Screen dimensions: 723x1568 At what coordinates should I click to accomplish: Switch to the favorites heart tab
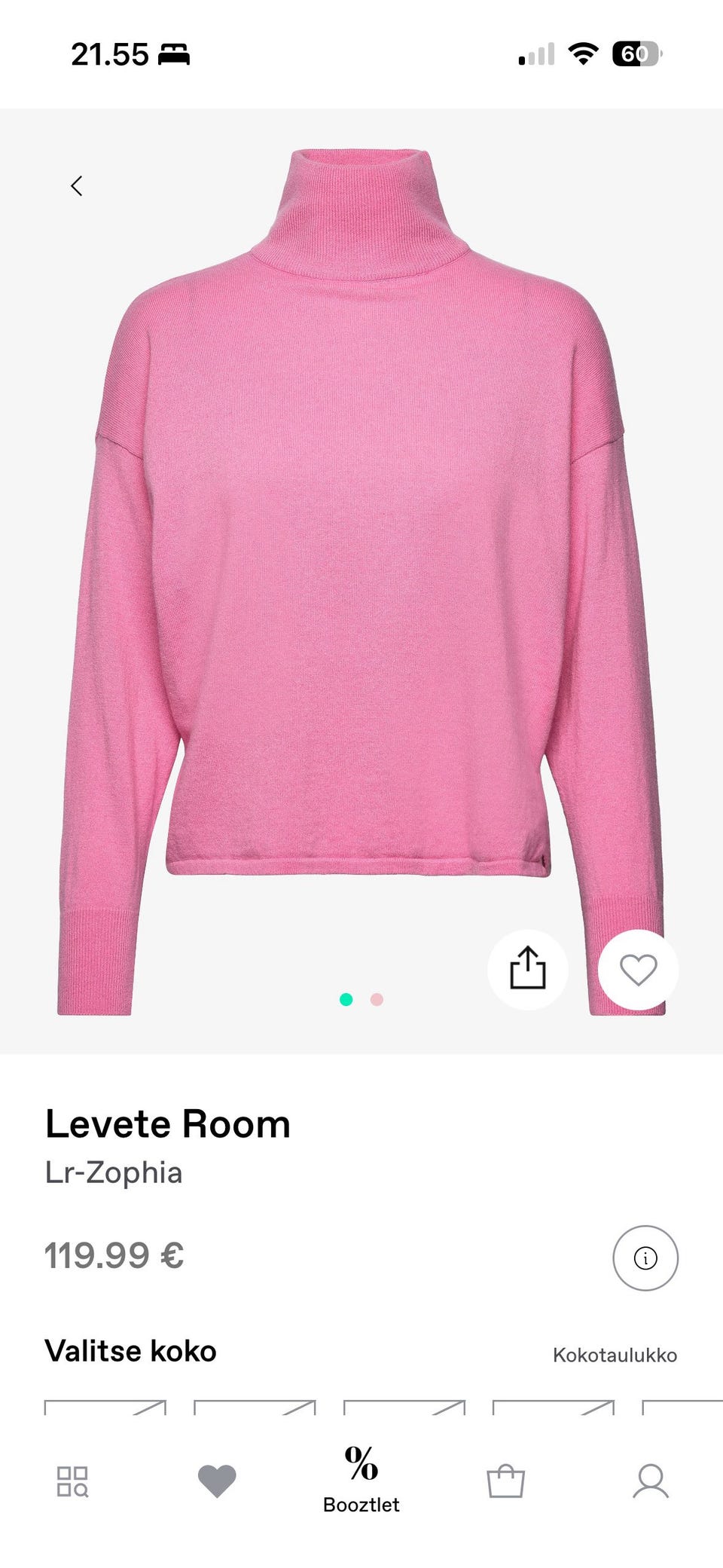(217, 1481)
